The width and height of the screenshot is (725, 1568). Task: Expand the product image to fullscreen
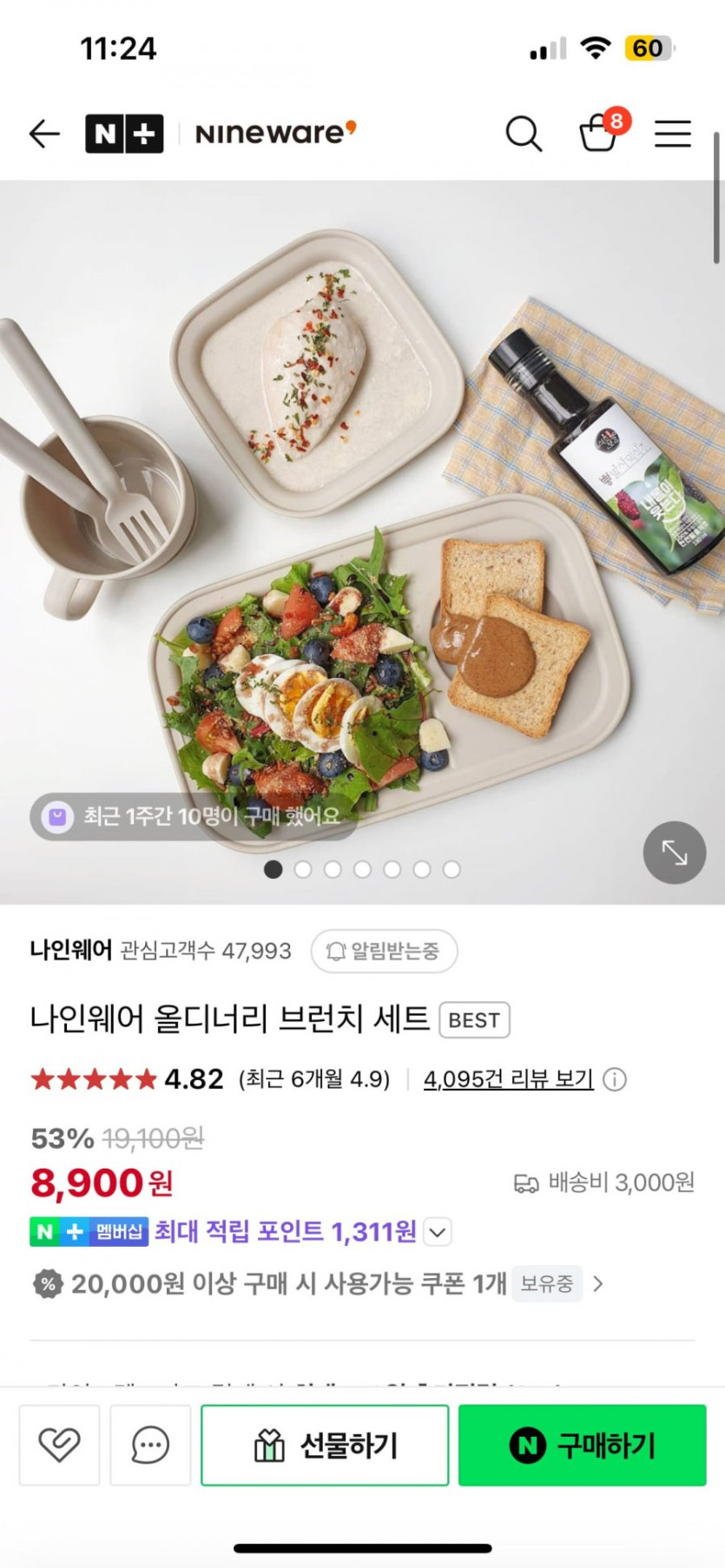tap(674, 853)
